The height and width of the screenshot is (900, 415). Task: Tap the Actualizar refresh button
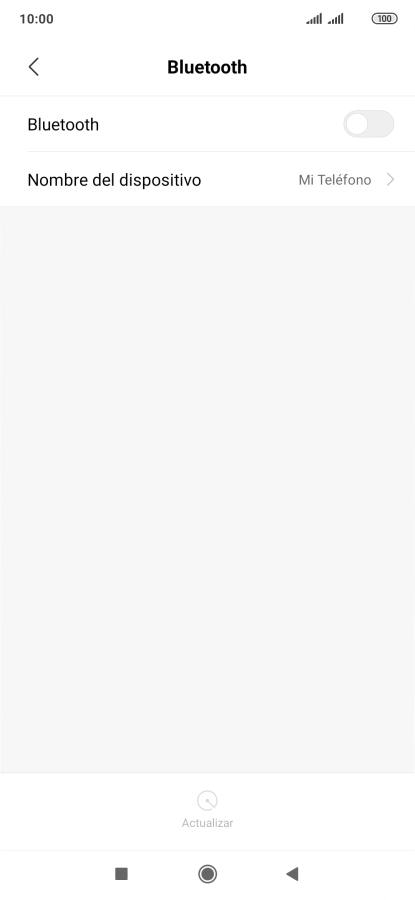click(207, 809)
